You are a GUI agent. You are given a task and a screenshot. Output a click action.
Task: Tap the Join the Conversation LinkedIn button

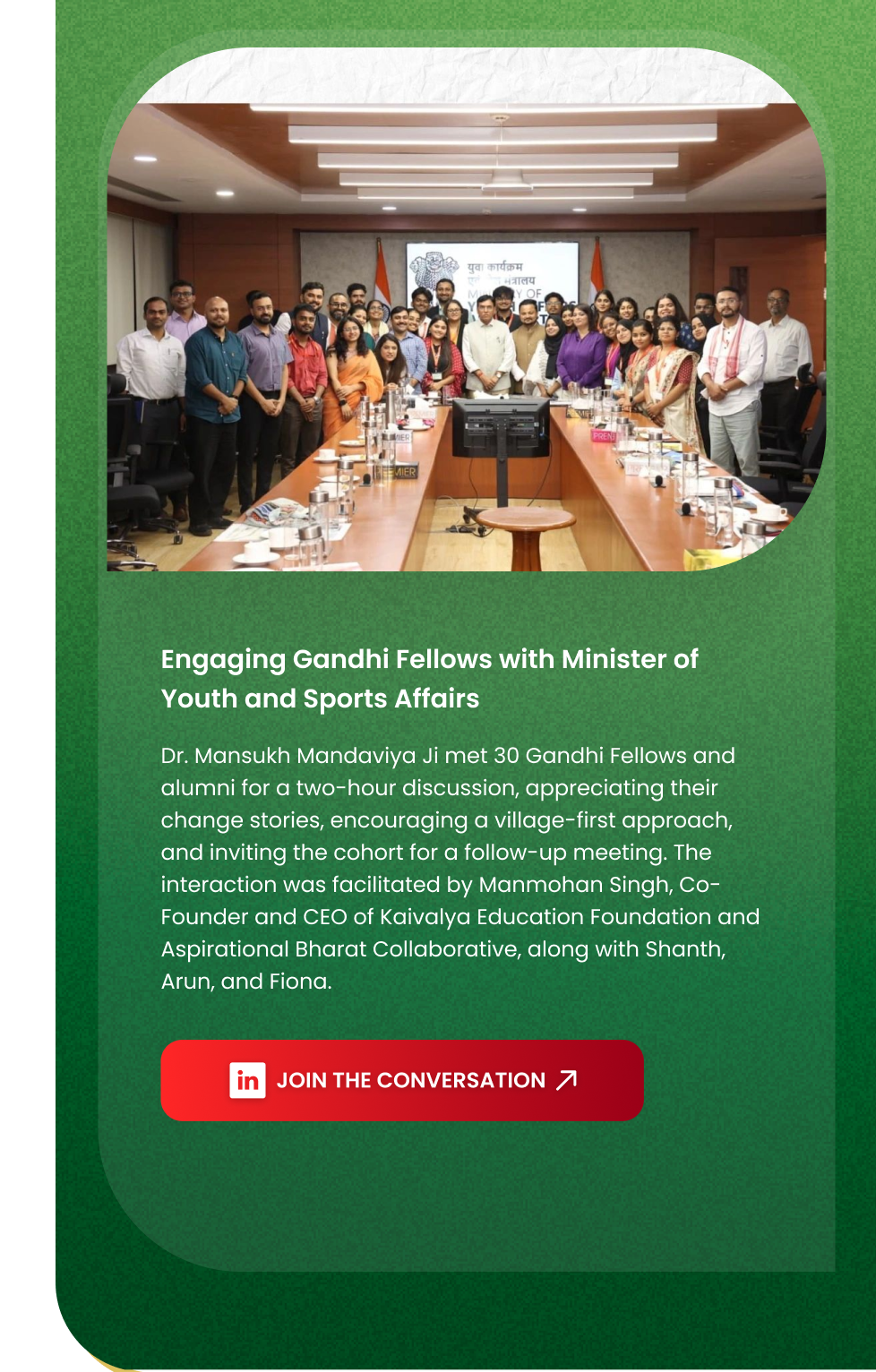pyautogui.click(x=402, y=1079)
